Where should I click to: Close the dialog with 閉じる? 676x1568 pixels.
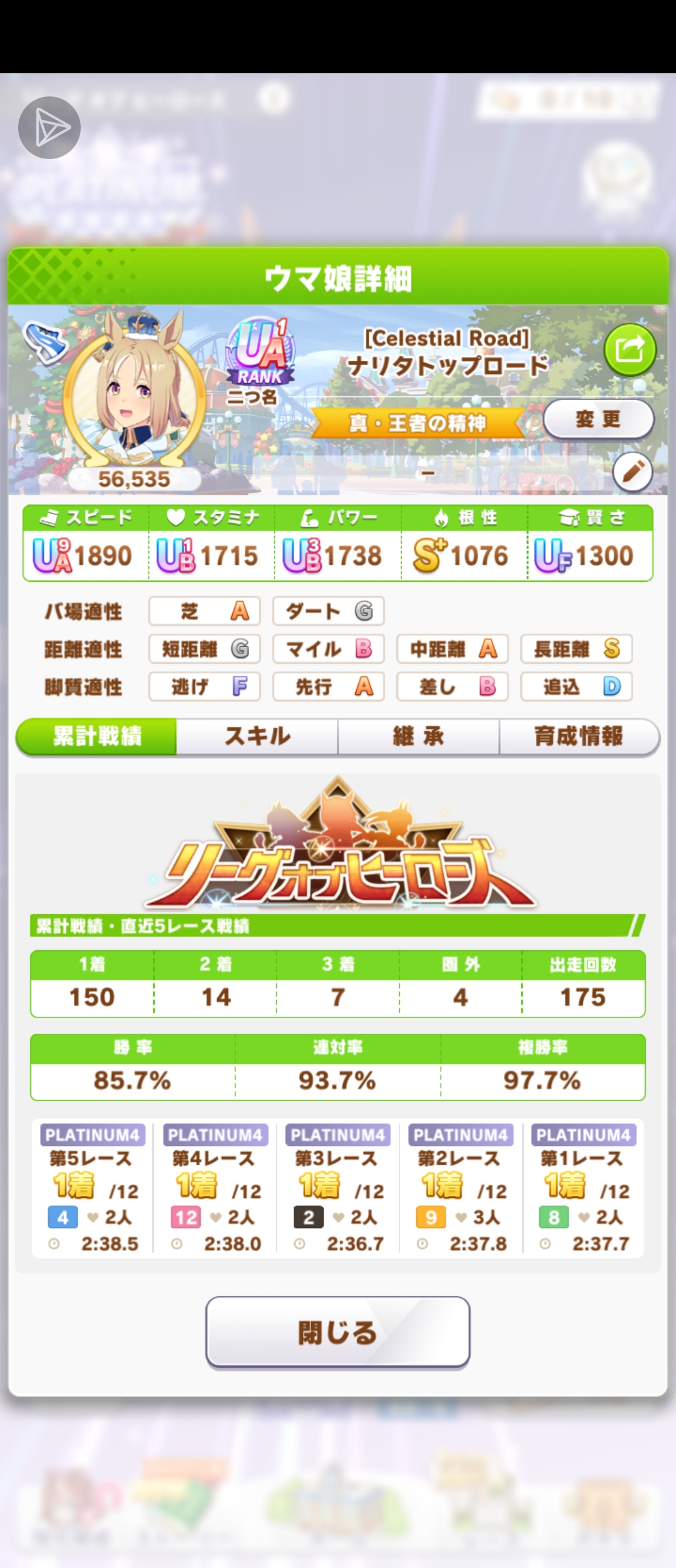click(x=337, y=1332)
